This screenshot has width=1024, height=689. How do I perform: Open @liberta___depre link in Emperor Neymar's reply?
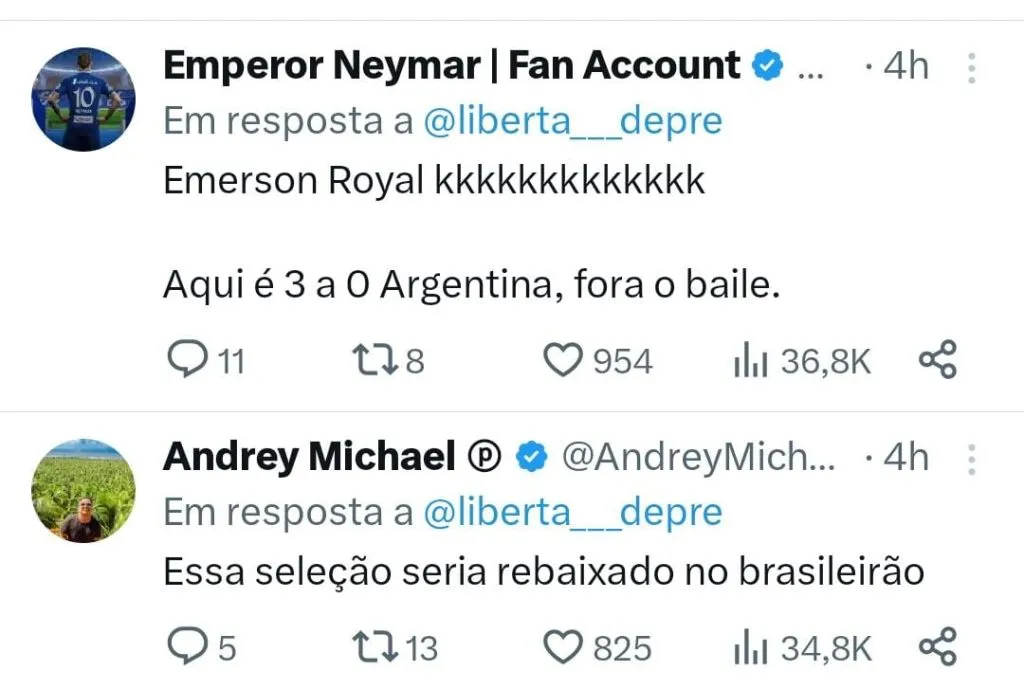pos(572,121)
